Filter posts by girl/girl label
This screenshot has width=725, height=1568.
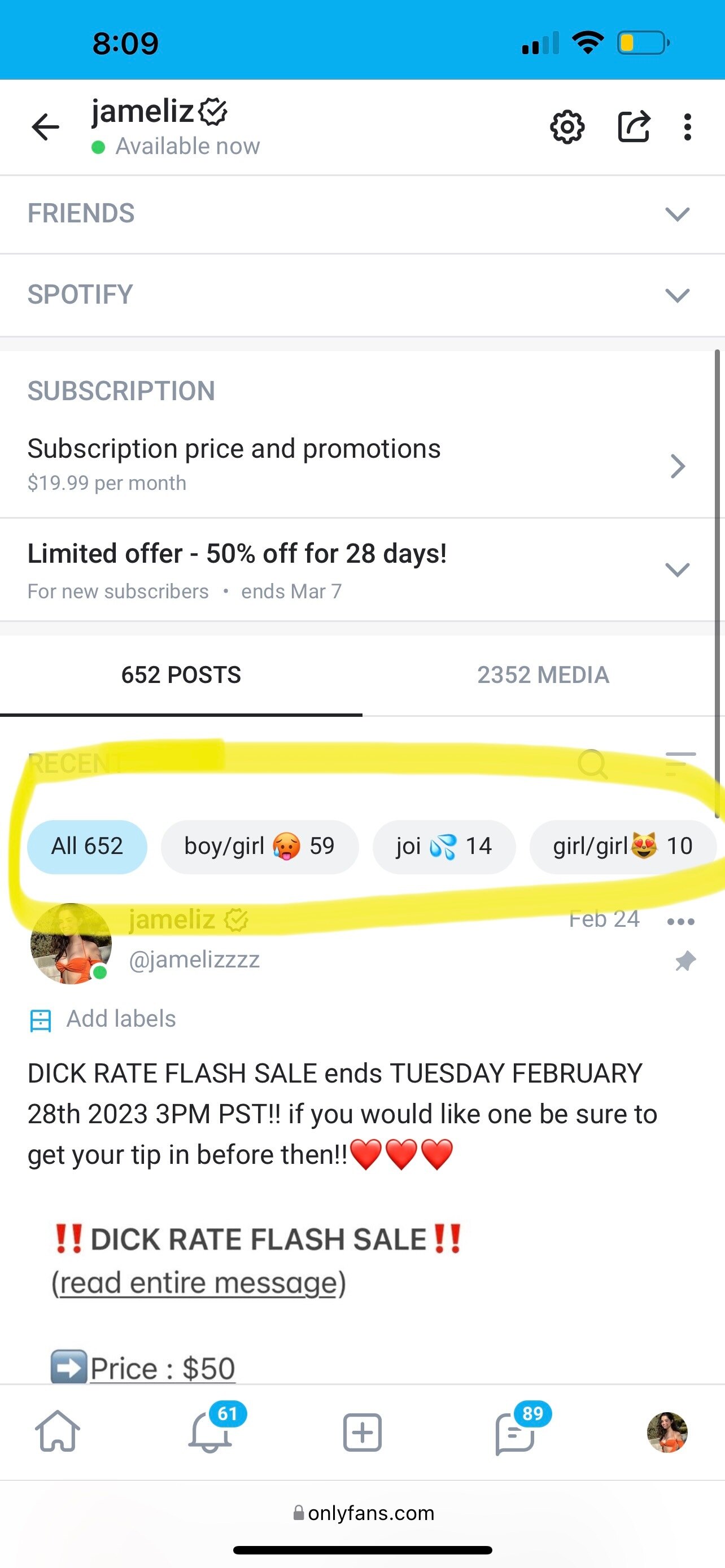pyautogui.click(x=622, y=846)
